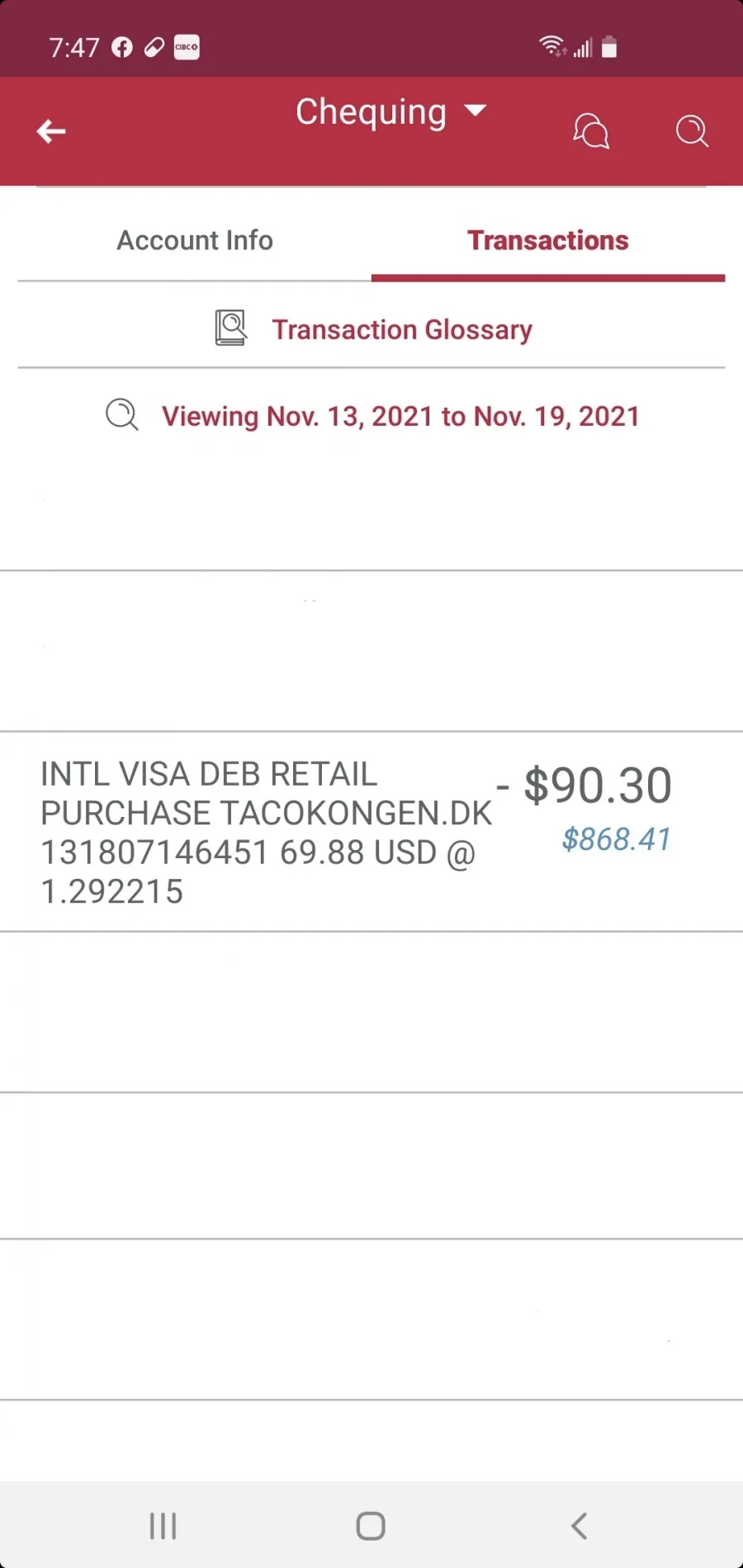This screenshot has width=743, height=1568.
Task: Open the Transaction Glossary
Action: [373, 329]
